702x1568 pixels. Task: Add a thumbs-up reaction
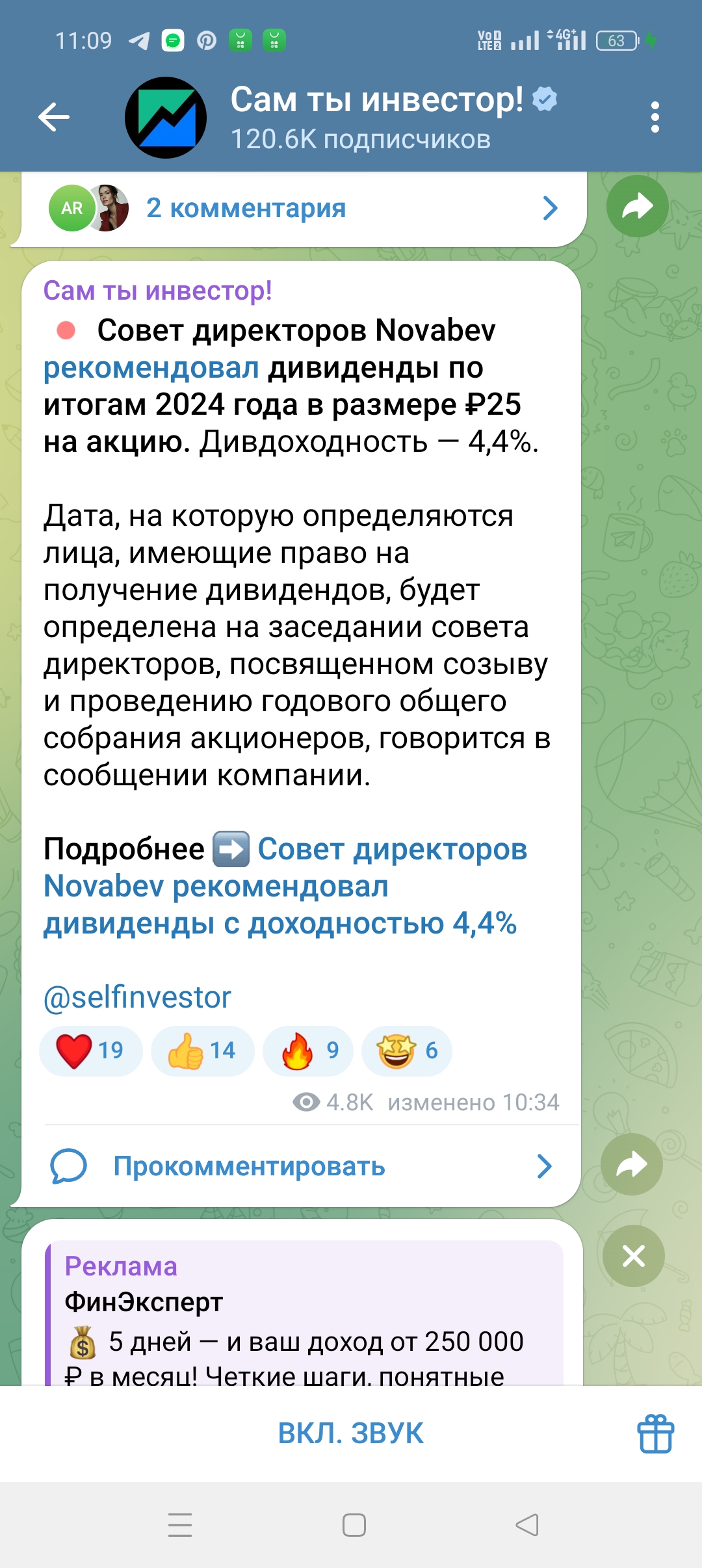[202, 1050]
